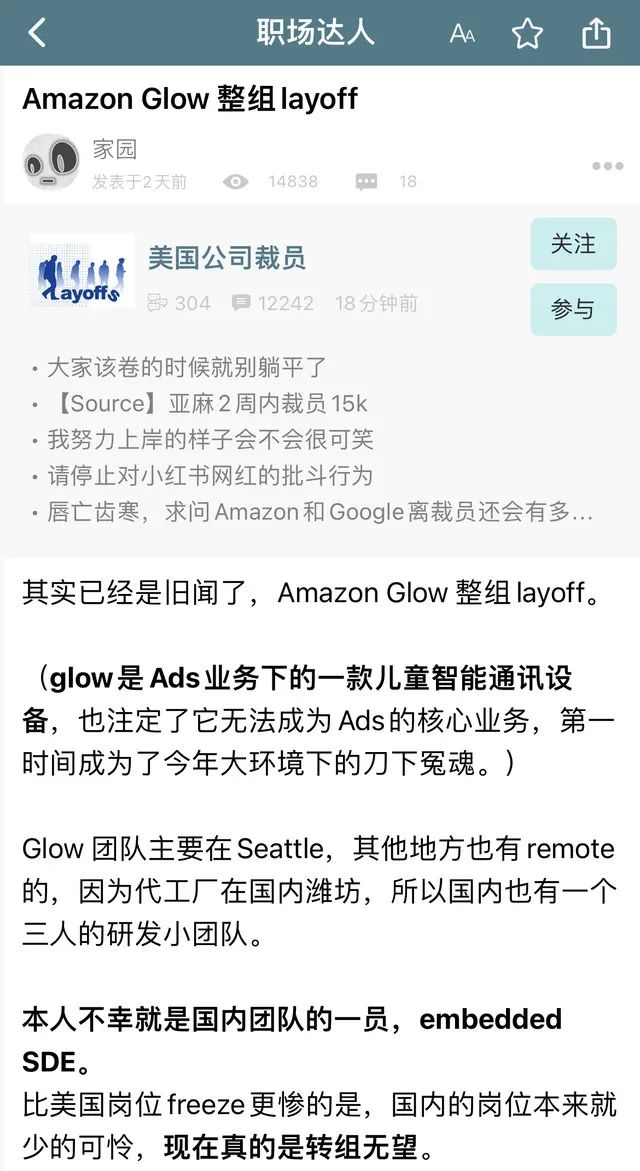
Task: Open the 大家该卷的时候就别躺平了 thread
Action: coord(186,368)
